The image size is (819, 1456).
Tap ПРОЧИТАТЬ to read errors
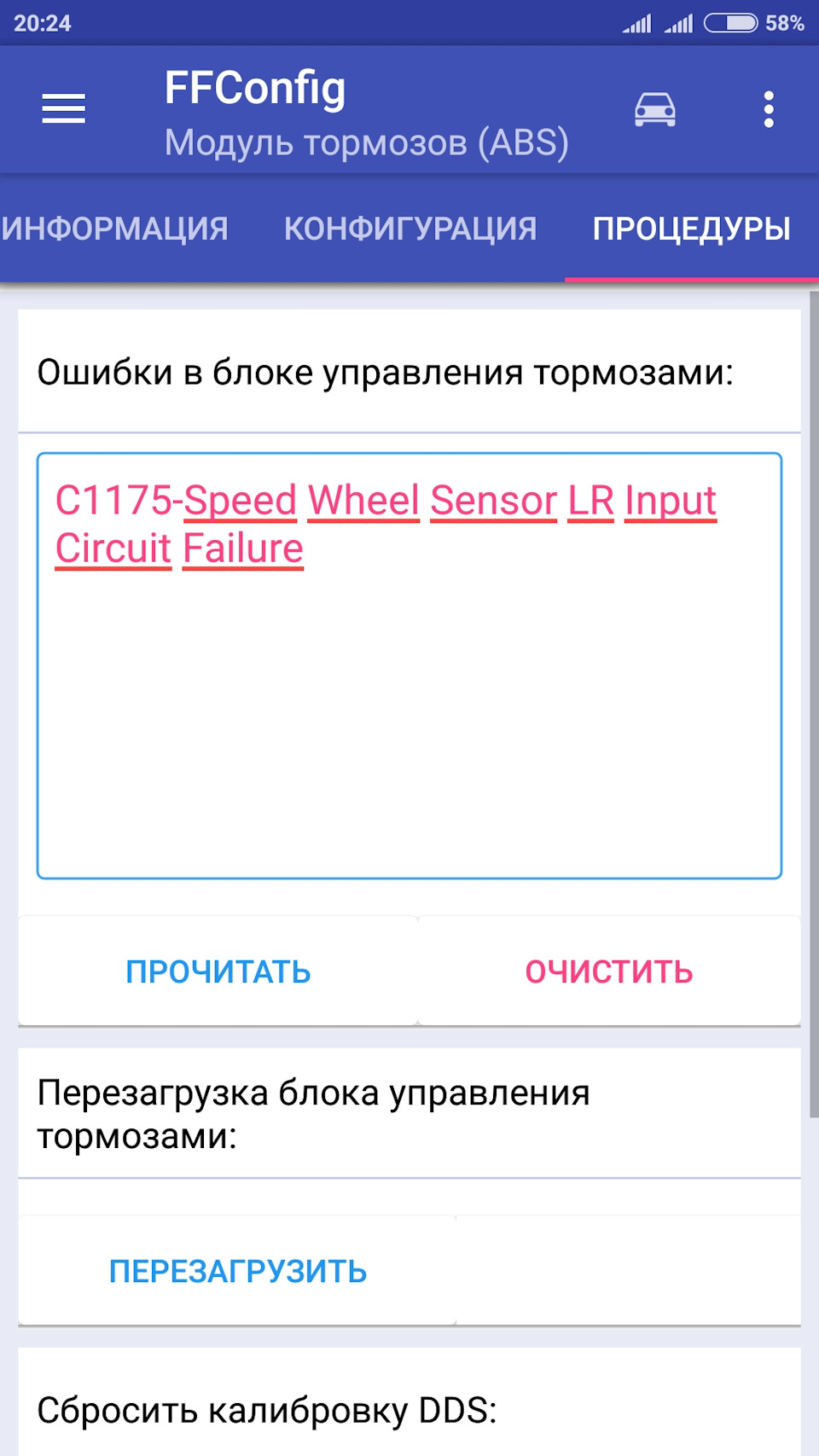coord(218,972)
